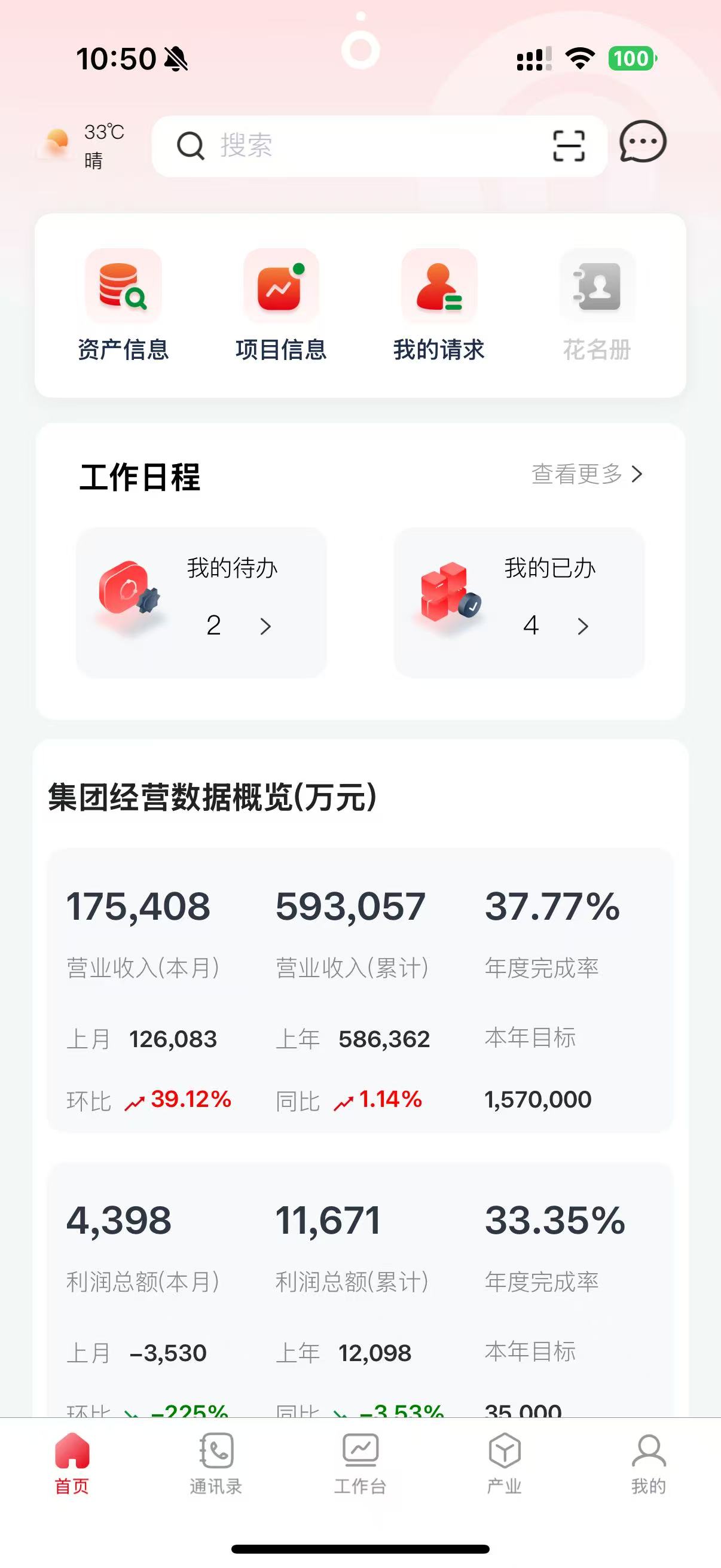Open 我的请求 shortcut
This screenshot has height=1568, width=721.
pyautogui.click(x=439, y=304)
